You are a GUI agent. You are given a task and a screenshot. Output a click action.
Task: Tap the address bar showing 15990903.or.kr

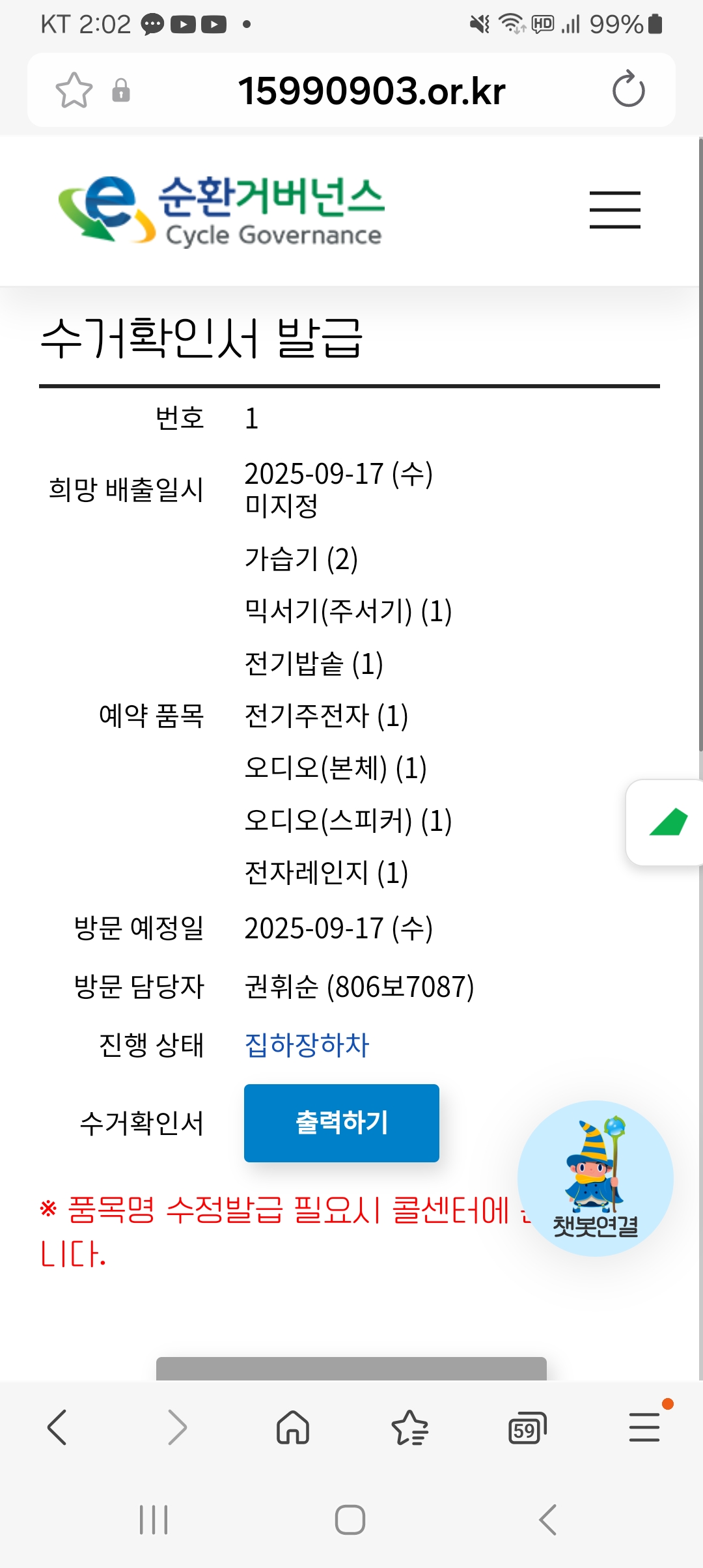click(x=371, y=90)
